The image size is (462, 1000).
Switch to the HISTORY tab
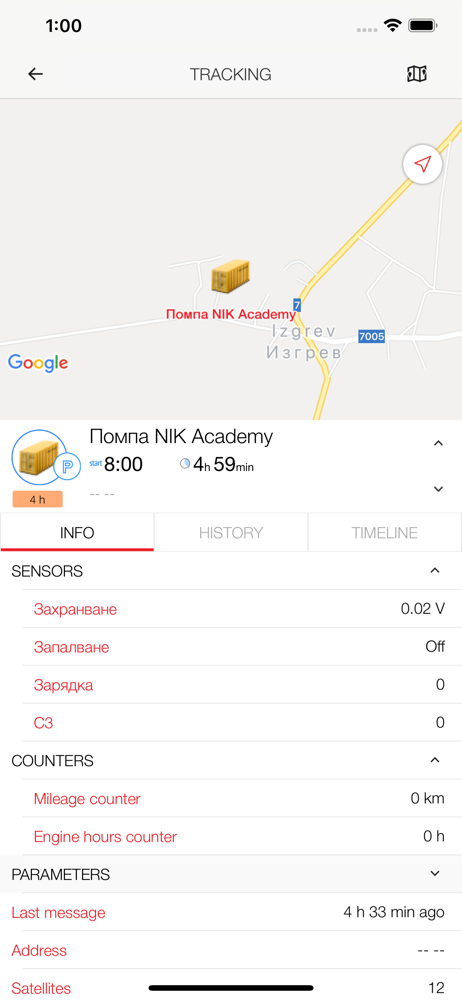tap(231, 533)
